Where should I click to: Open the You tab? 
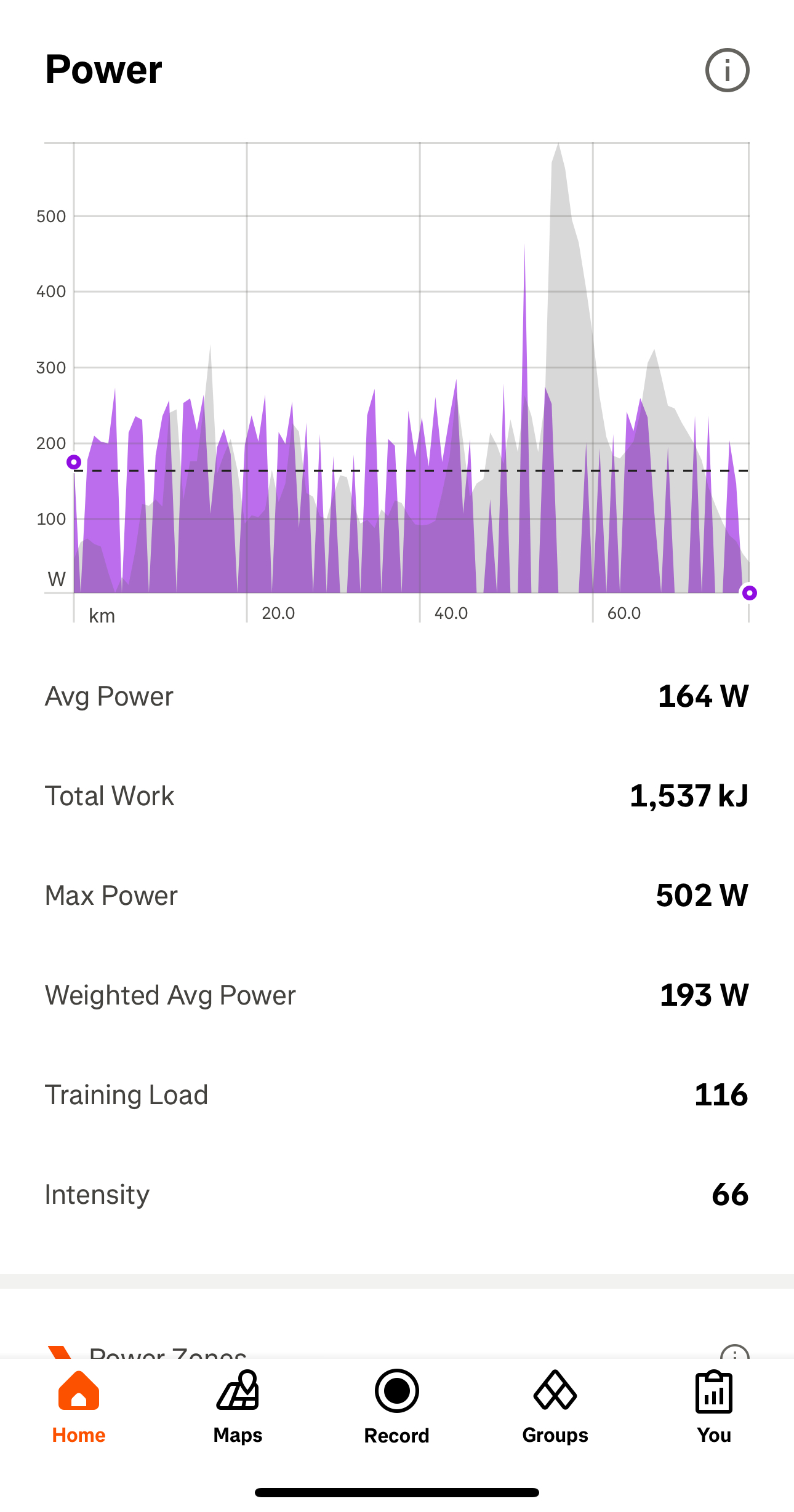click(x=714, y=1406)
